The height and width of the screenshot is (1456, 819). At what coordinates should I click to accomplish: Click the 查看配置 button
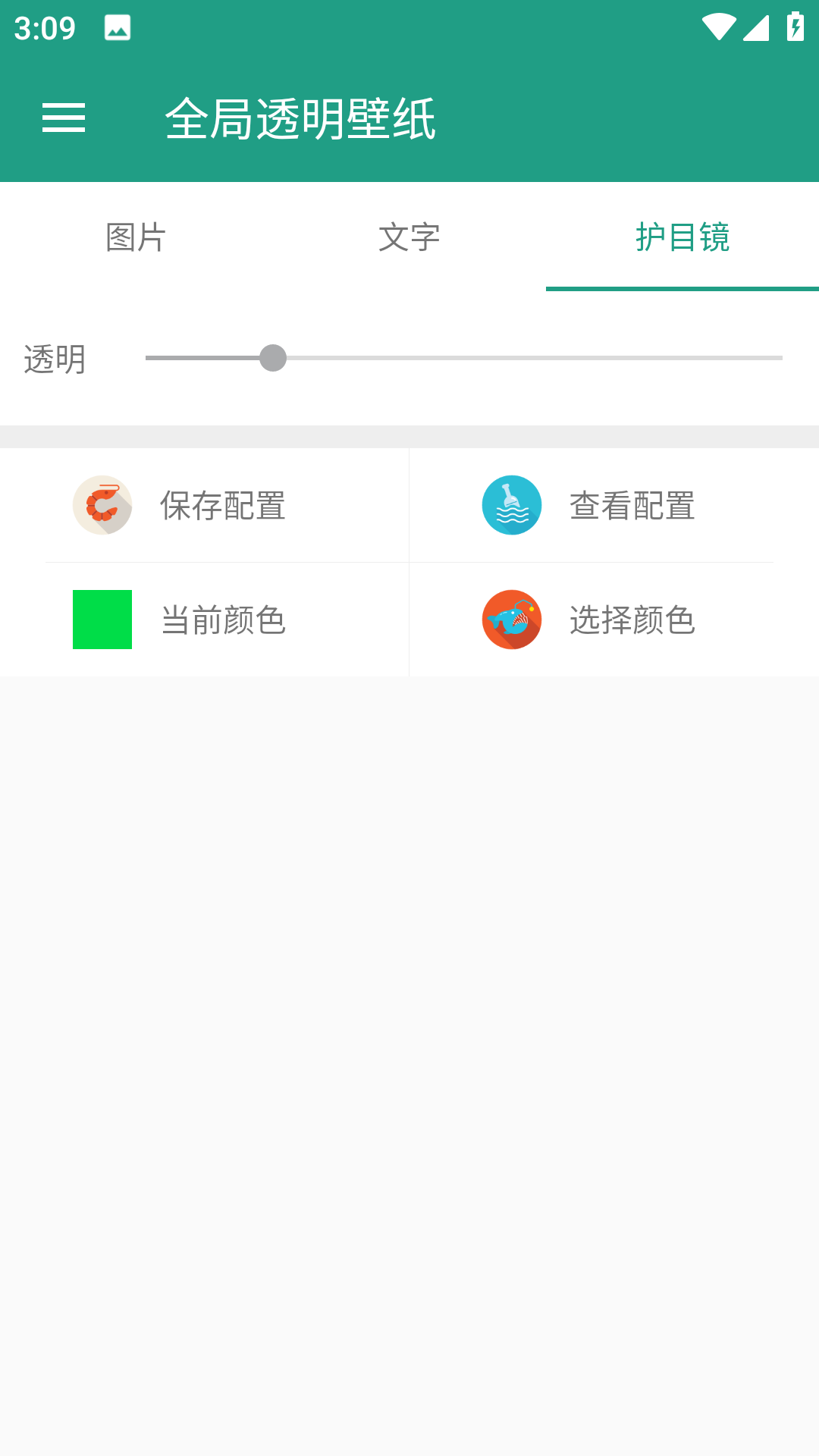[632, 504]
